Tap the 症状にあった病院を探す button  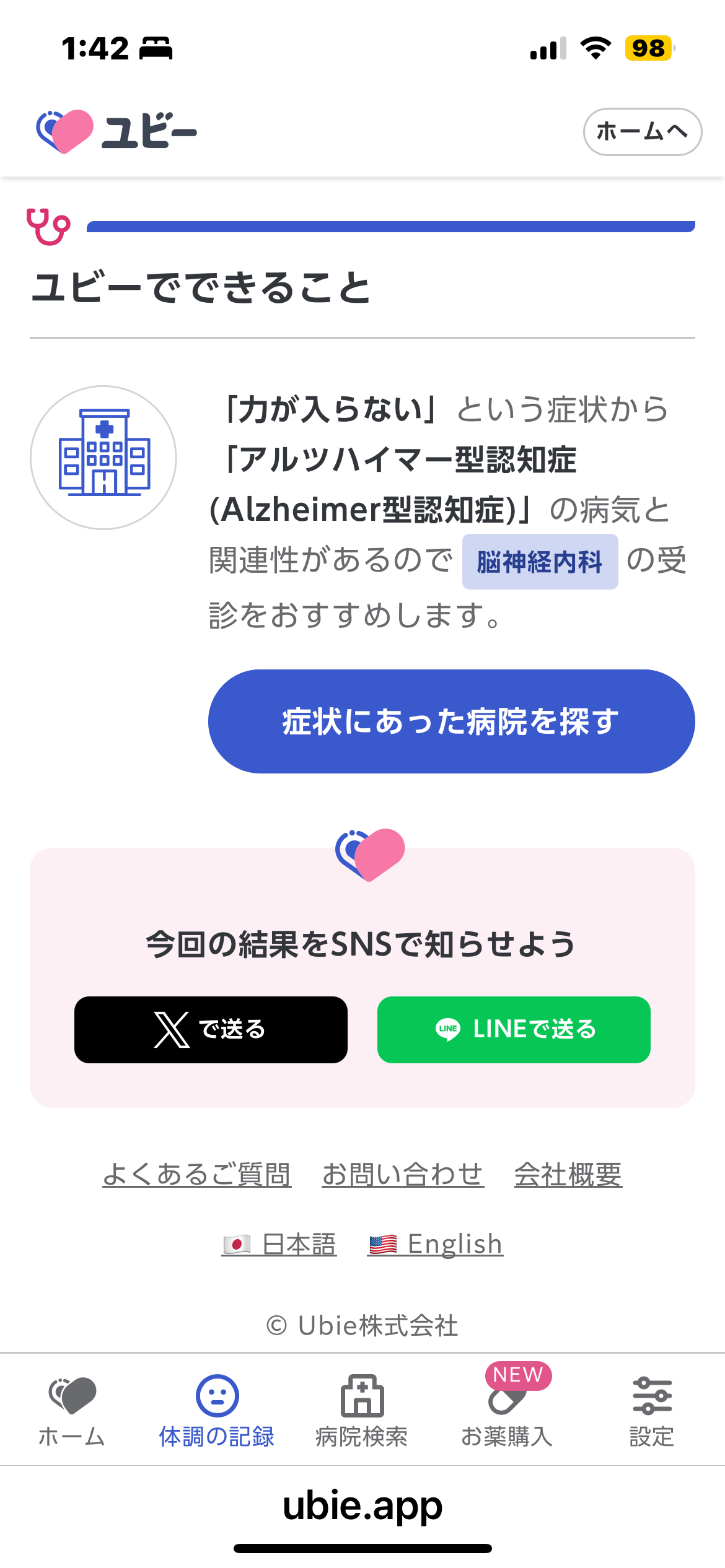click(451, 721)
